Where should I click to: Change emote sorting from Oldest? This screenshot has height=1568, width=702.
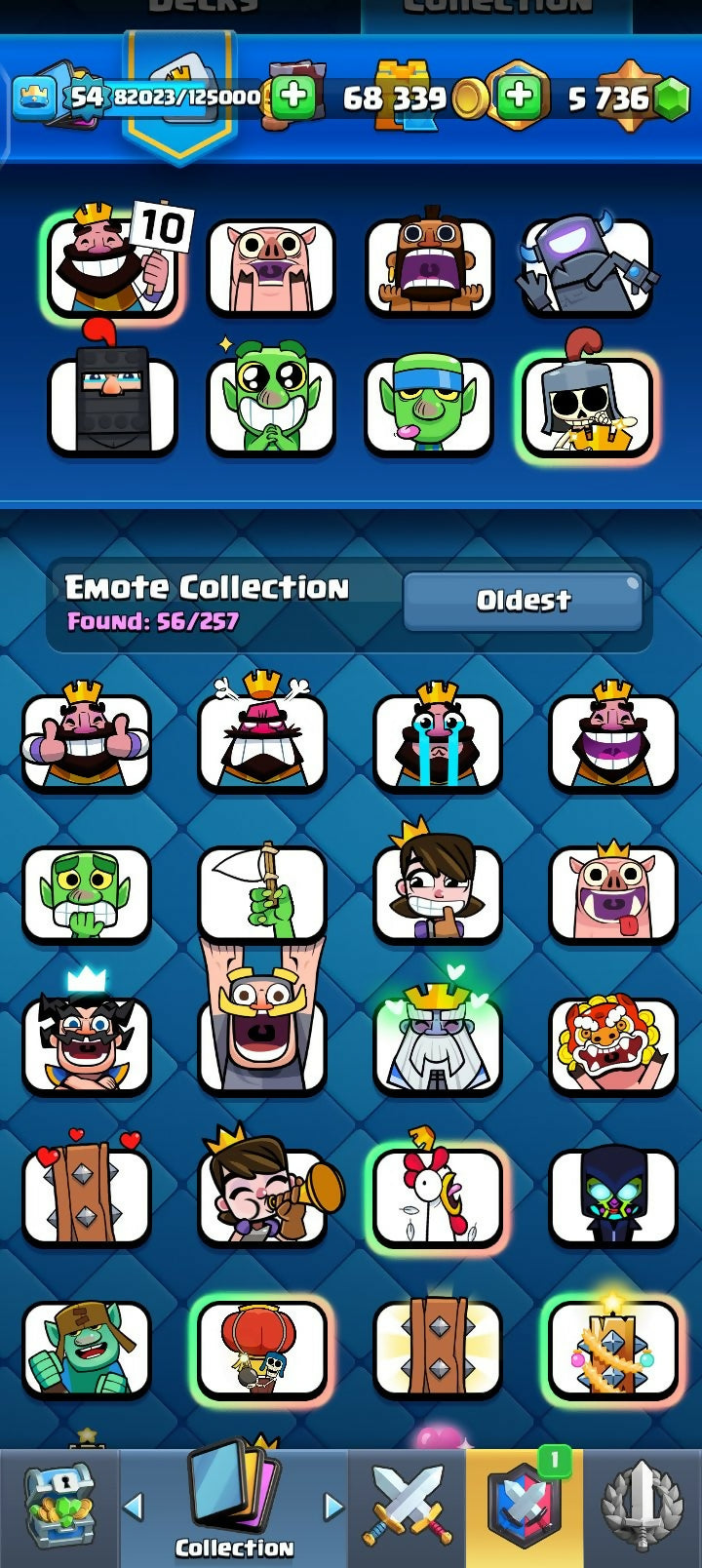[523, 601]
